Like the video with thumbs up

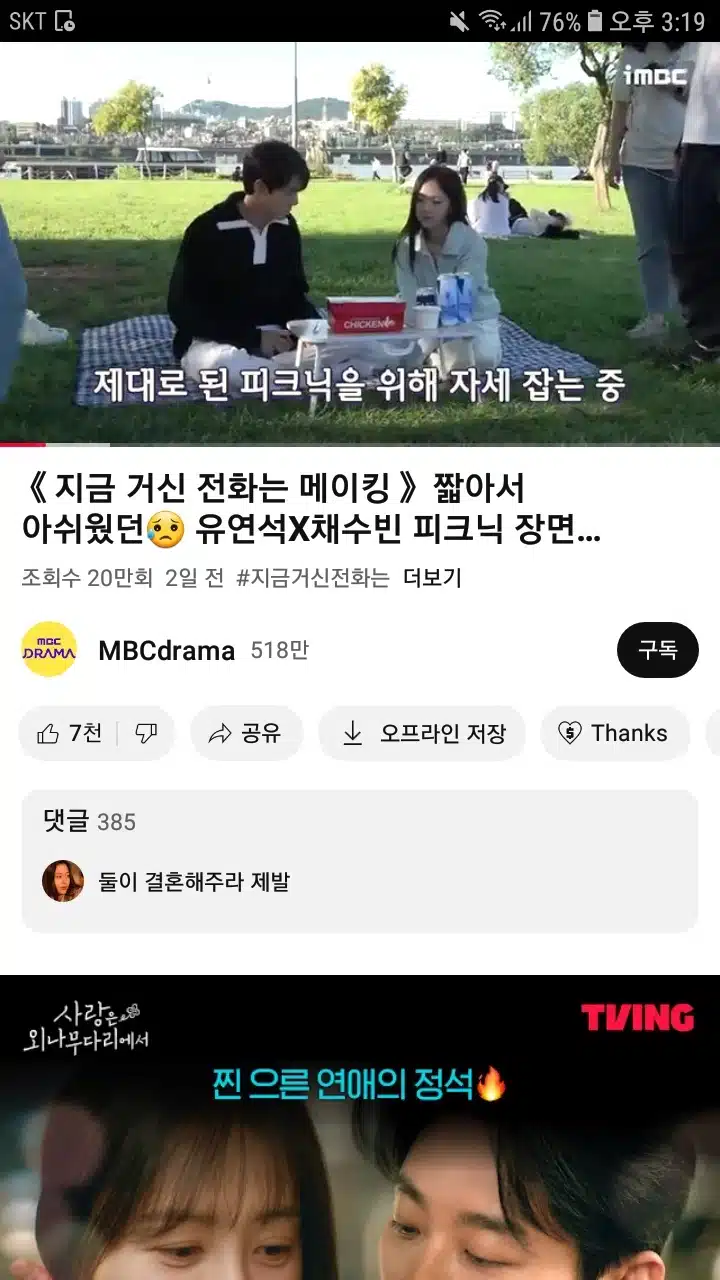(x=69, y=733)
